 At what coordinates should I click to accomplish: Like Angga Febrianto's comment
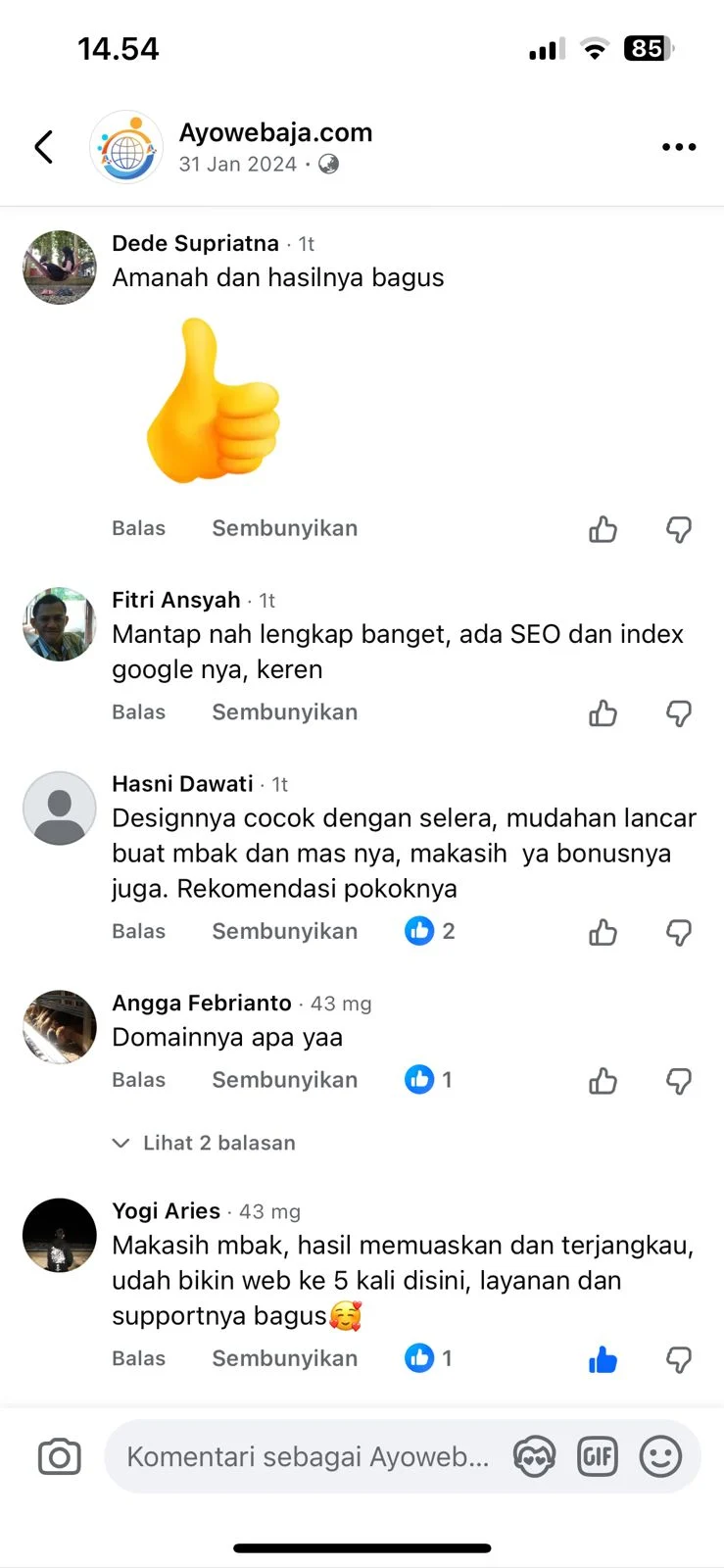(603, 1081)
